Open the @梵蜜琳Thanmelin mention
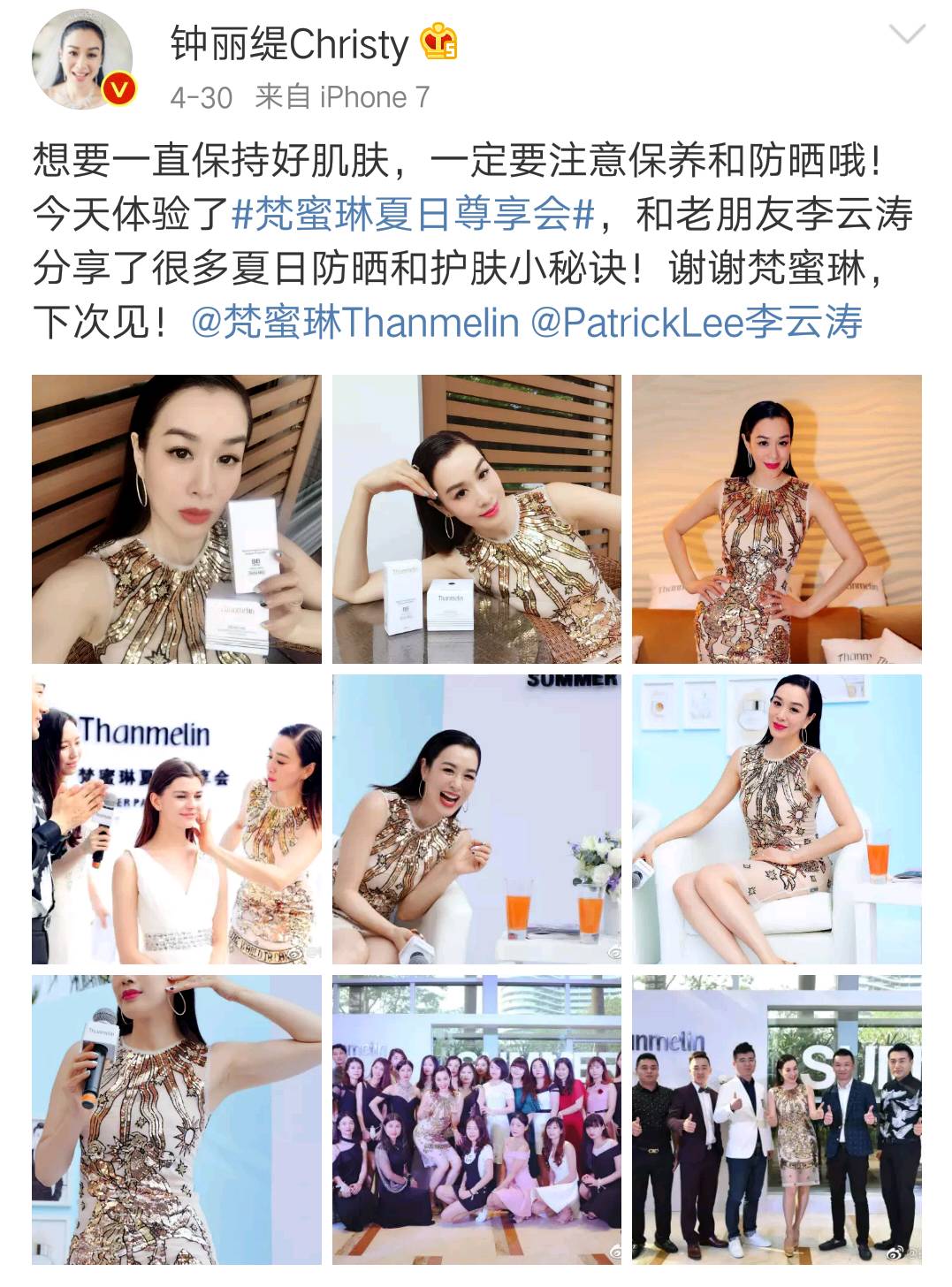This screenshot has width=952, height=1287. (354, 322)
